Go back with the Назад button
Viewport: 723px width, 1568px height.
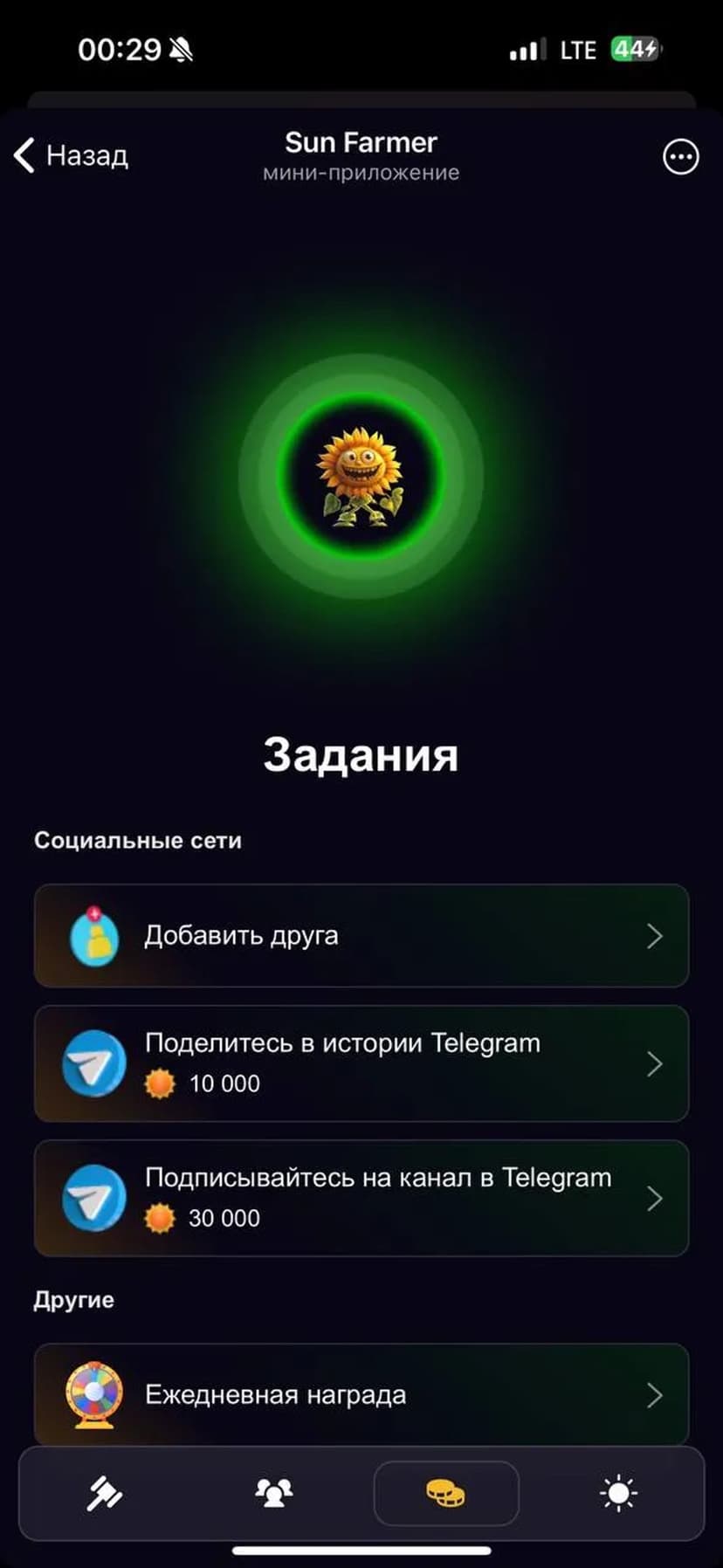pos(72,155)
